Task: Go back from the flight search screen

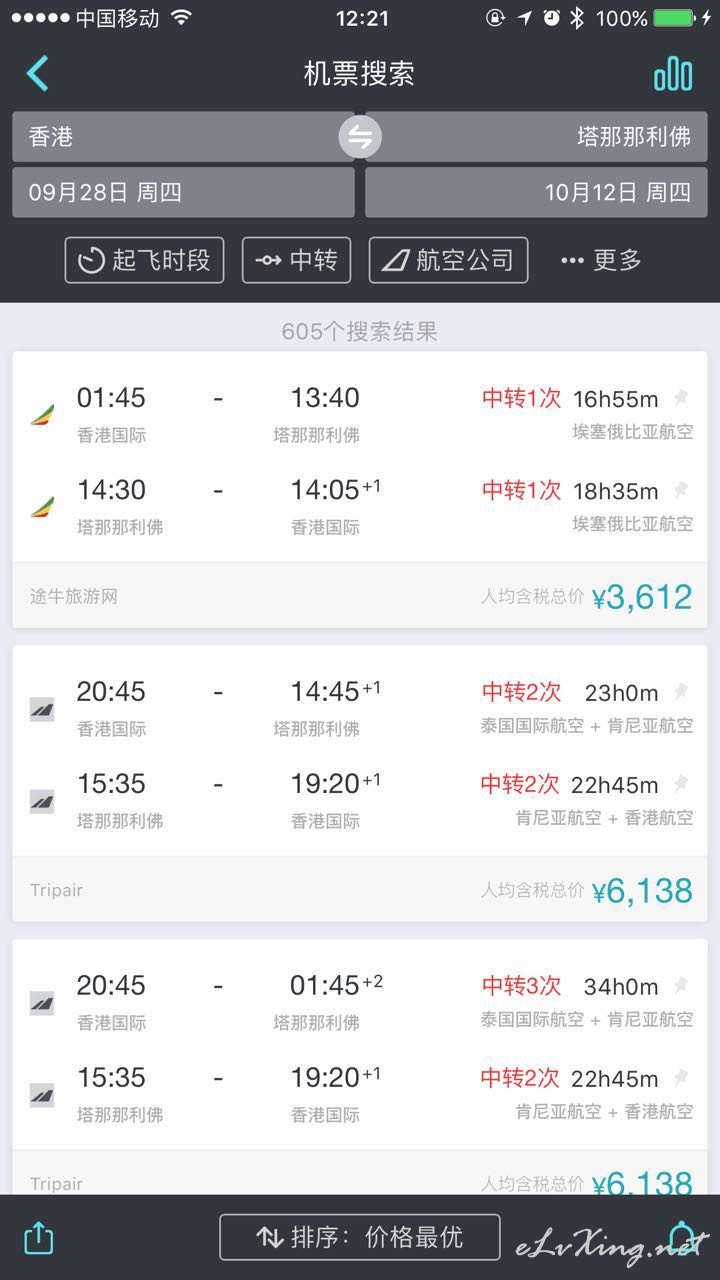Action: [38, 74]
